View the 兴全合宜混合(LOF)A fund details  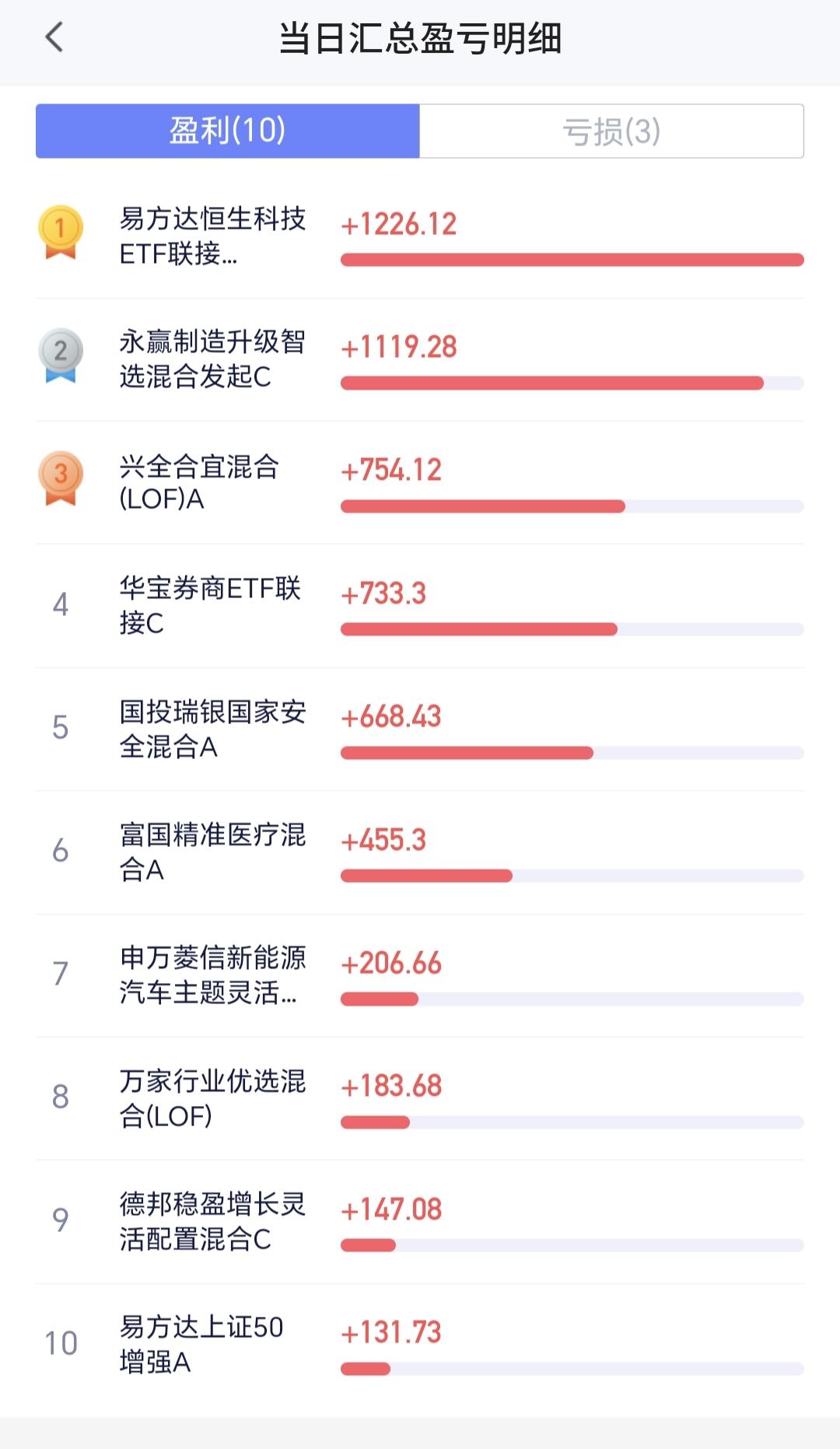pyautogui.click(x=420, y=482)
